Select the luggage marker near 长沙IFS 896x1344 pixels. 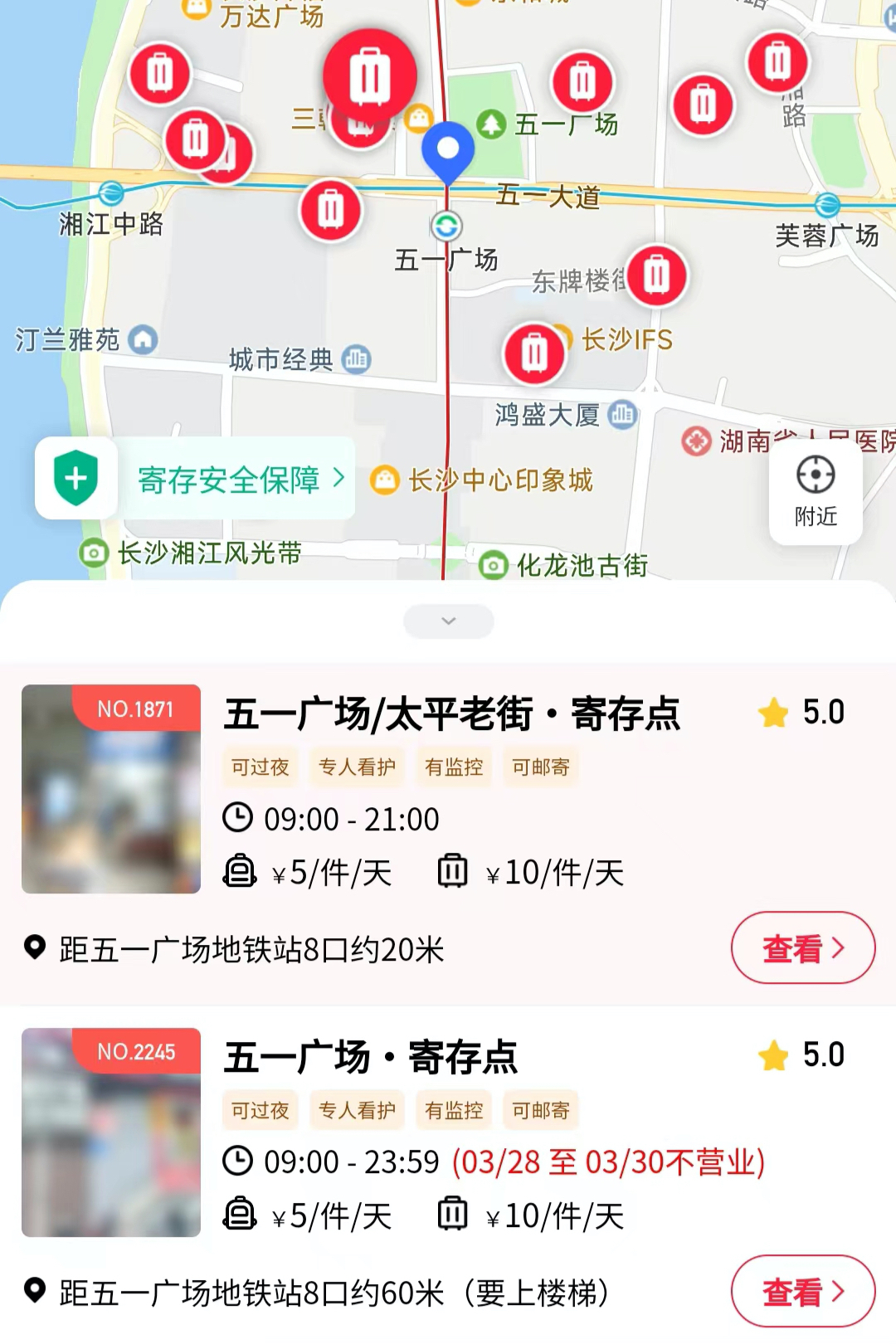534,353
